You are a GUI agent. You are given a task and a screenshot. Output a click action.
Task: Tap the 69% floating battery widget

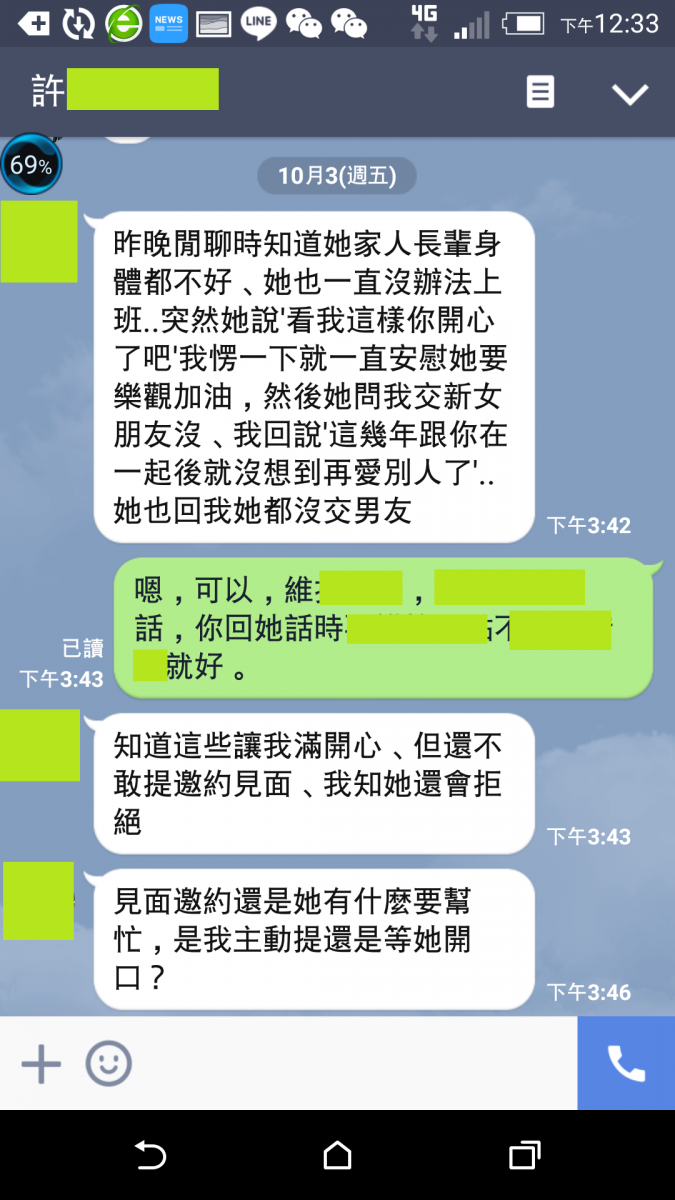31,164
